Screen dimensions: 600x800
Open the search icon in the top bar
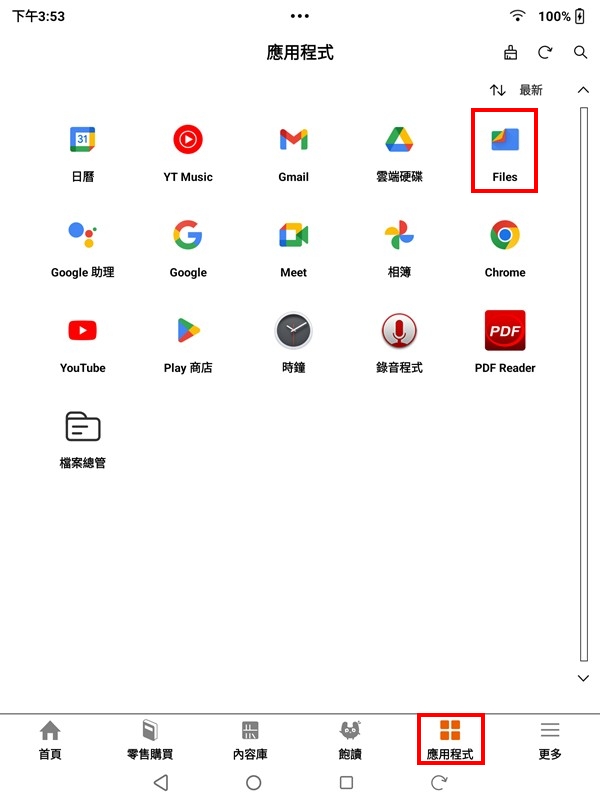coord(580,53)
